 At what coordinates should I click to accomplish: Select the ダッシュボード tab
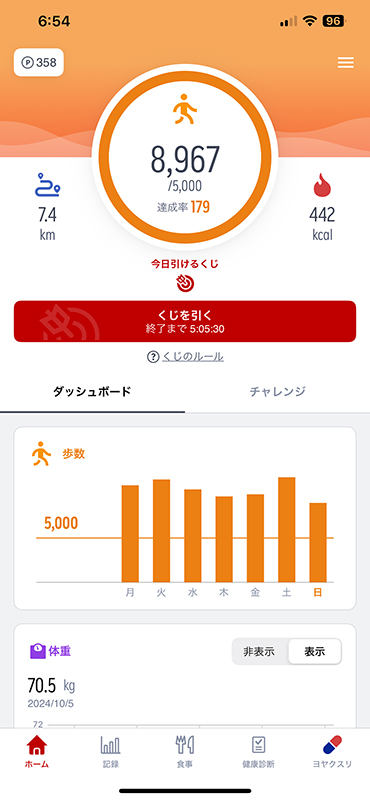coord(92,391)
